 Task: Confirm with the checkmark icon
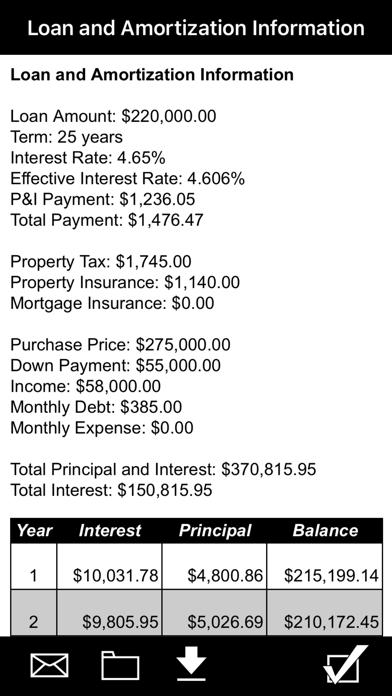pos(345,664)
